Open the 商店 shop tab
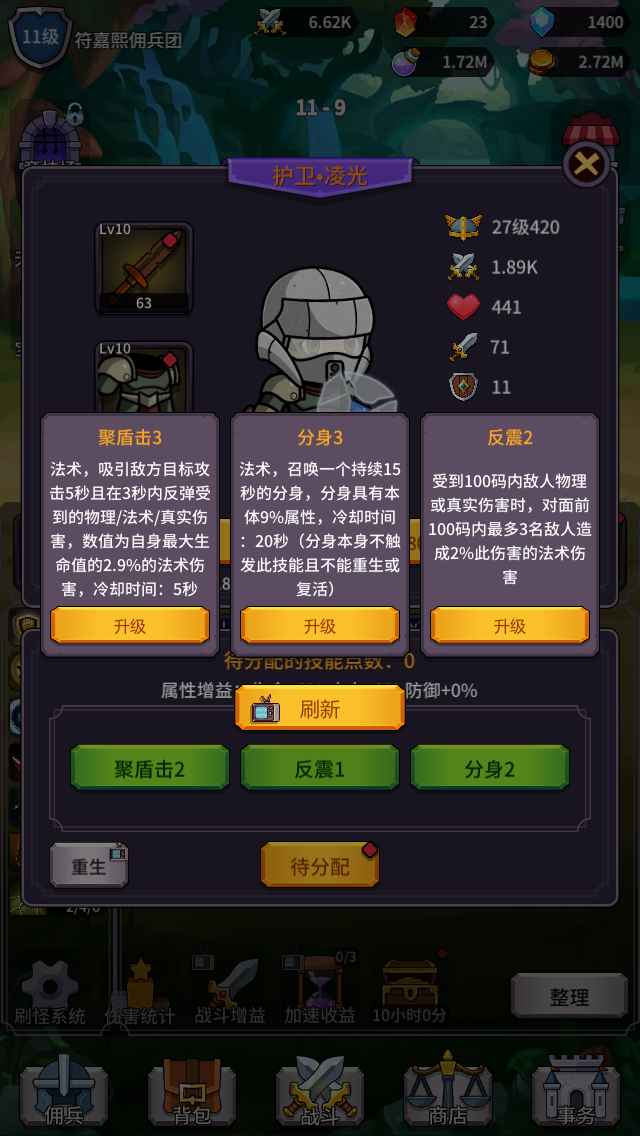The width and height of the screenshot is (640, 1136). tap(448, 1092)
